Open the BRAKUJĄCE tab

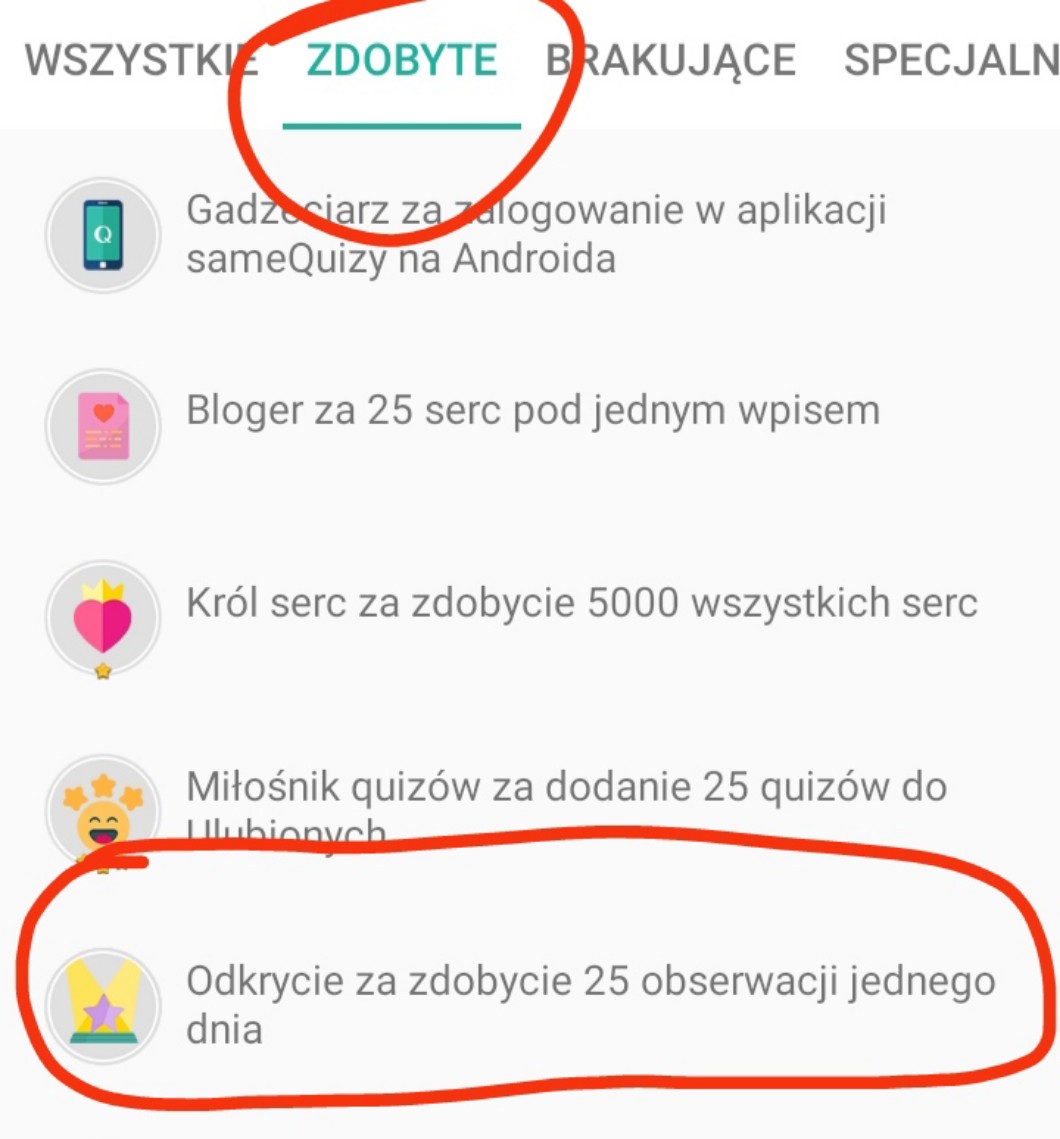coord(670,62)
